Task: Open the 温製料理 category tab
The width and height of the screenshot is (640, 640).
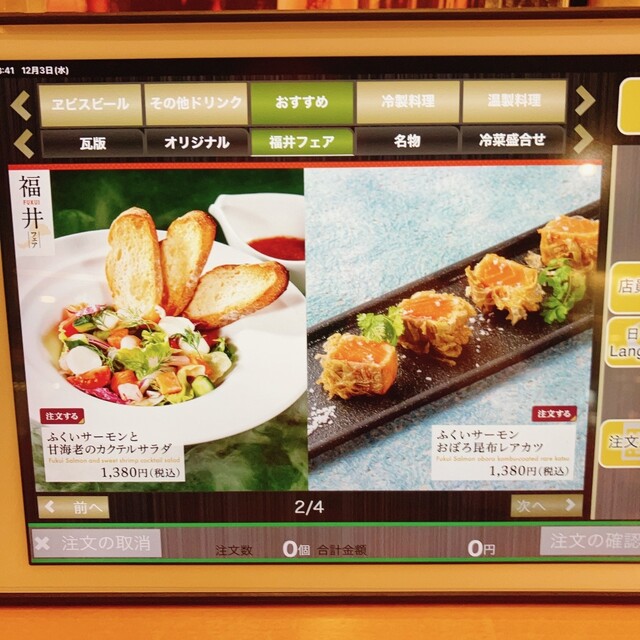Action: pos(514,102)
